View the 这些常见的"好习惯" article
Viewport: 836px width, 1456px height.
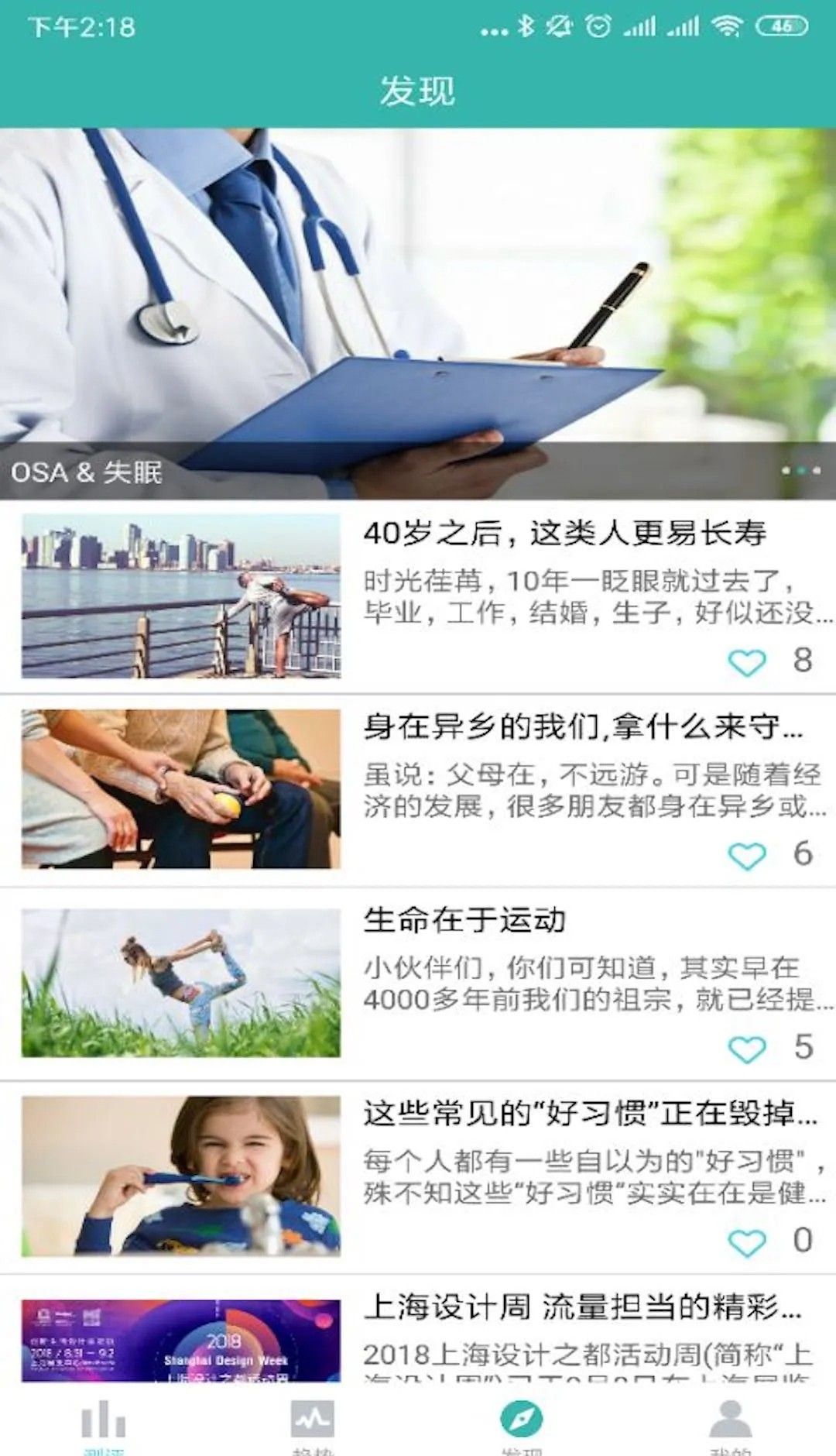[590, 1114]
